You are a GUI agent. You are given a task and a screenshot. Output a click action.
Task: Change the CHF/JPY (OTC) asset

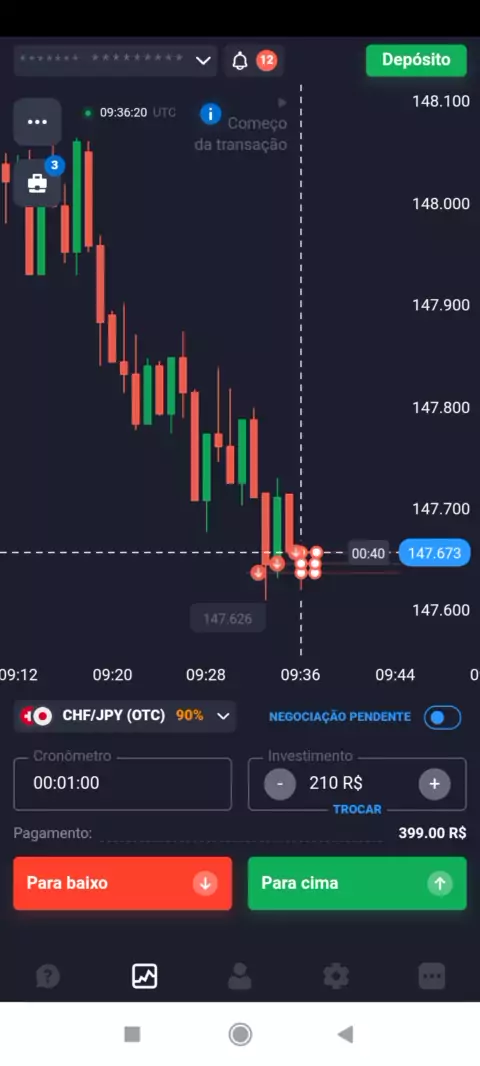click(x=125, y=716)
